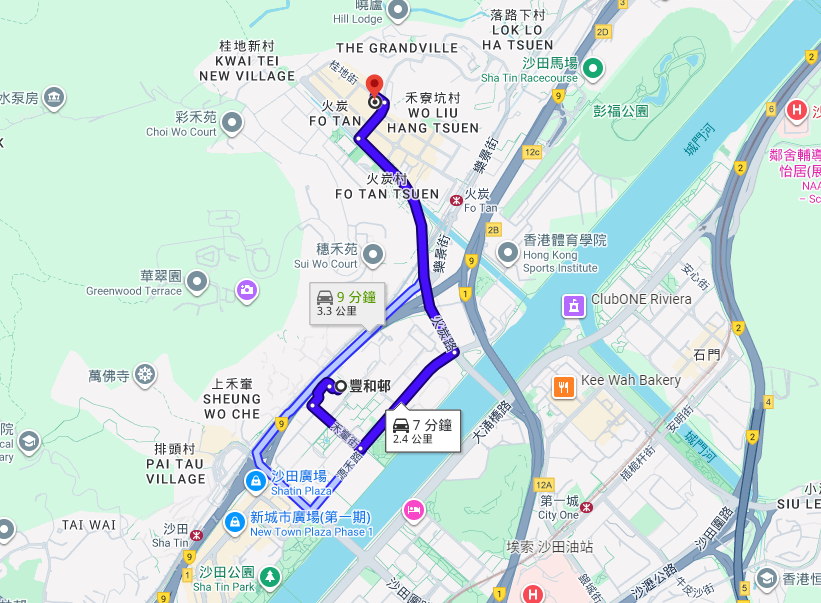Open the Greenwood Terrace marker
The height and width of the screenshot is (603, 821).
point(197,282)
